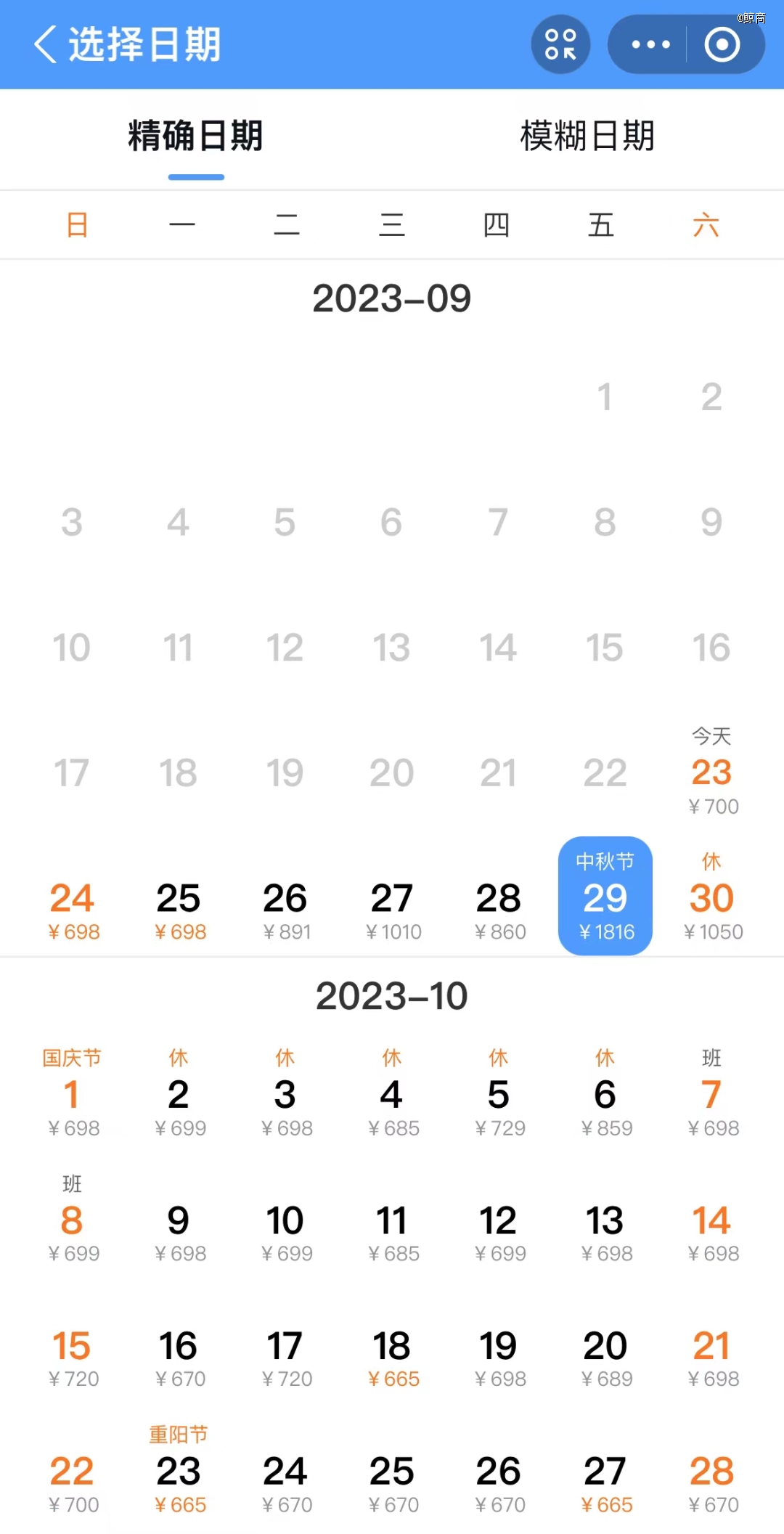Choose 重阳节 October 23 at ¥665
Viewport: 784px width, 1534px height.
(179, 1474)
